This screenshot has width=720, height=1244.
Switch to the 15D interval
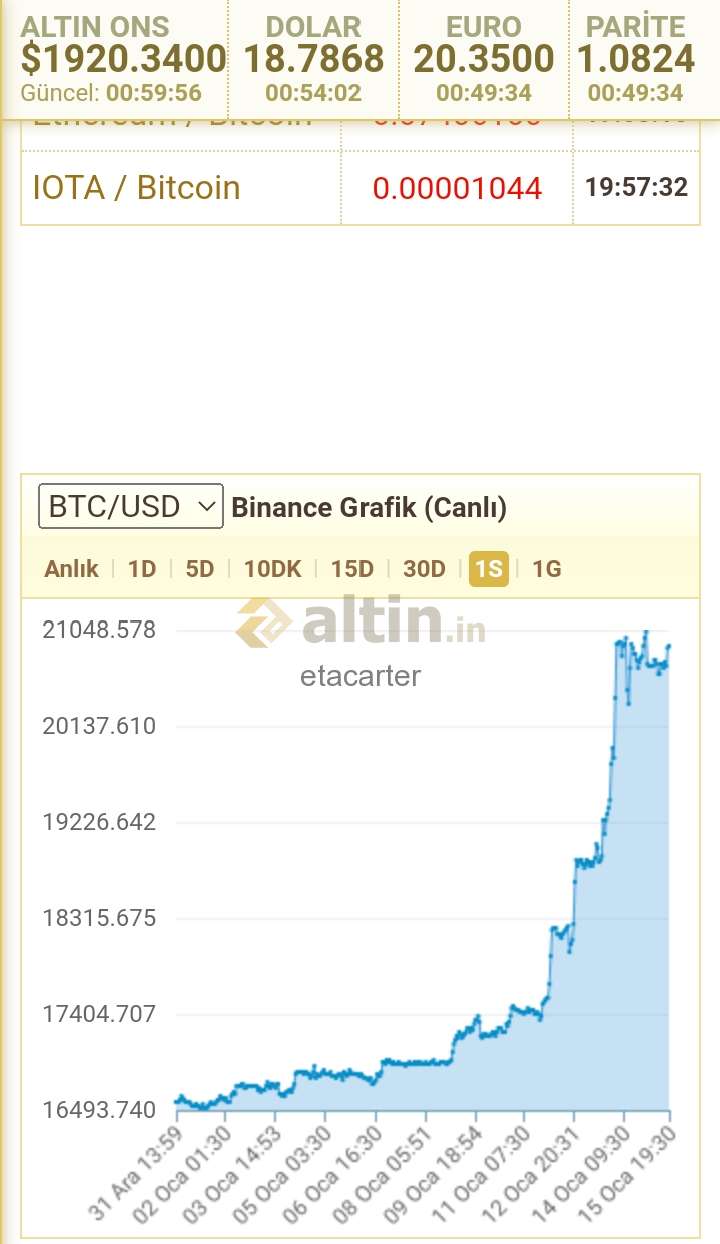tap(352, 569)
